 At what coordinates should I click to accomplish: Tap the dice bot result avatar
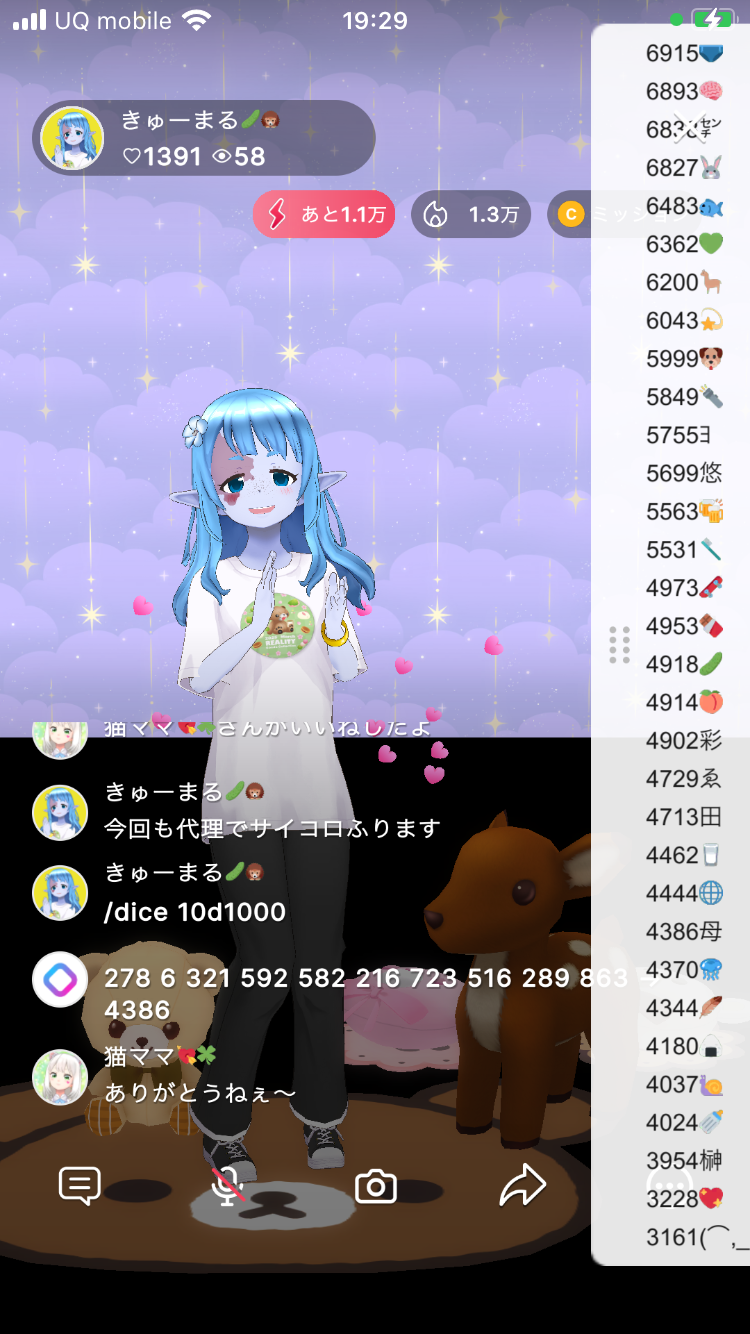click(x=60, y=979)
